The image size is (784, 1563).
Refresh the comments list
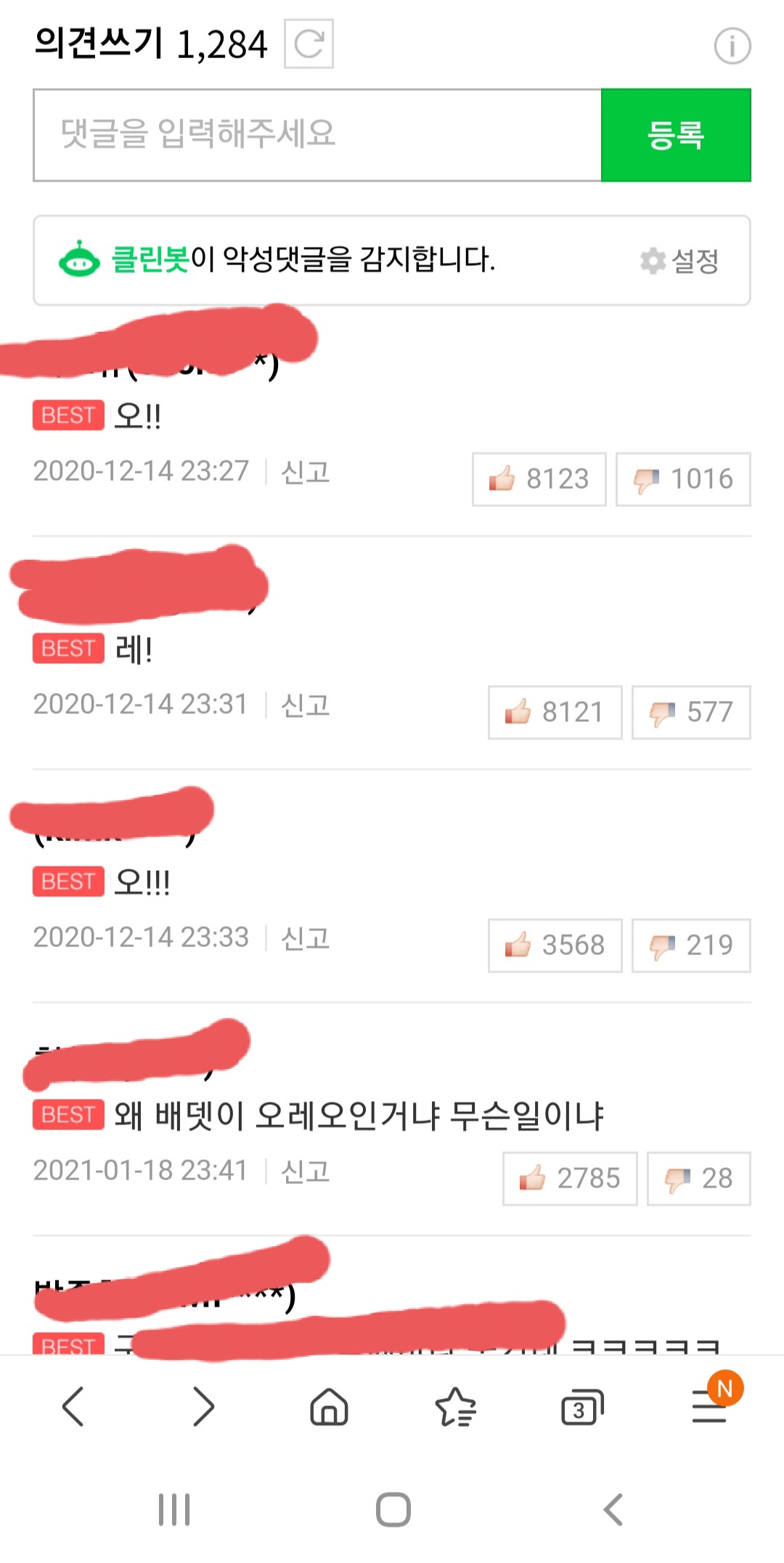coord(309,44)
